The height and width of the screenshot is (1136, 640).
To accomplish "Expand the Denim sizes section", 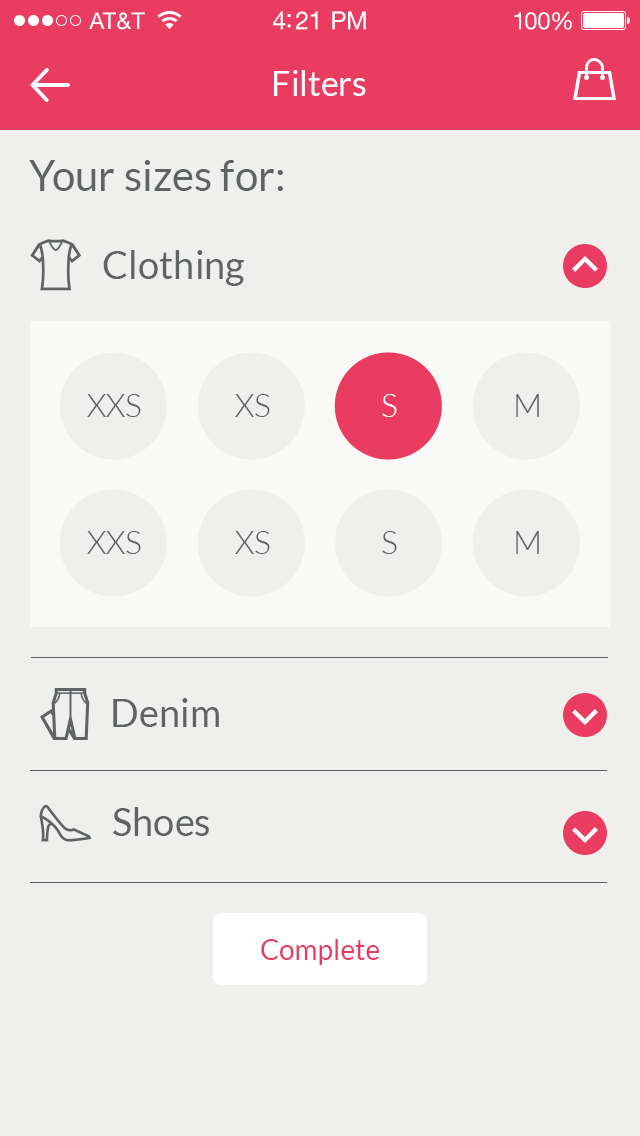I will pos(585,715).
